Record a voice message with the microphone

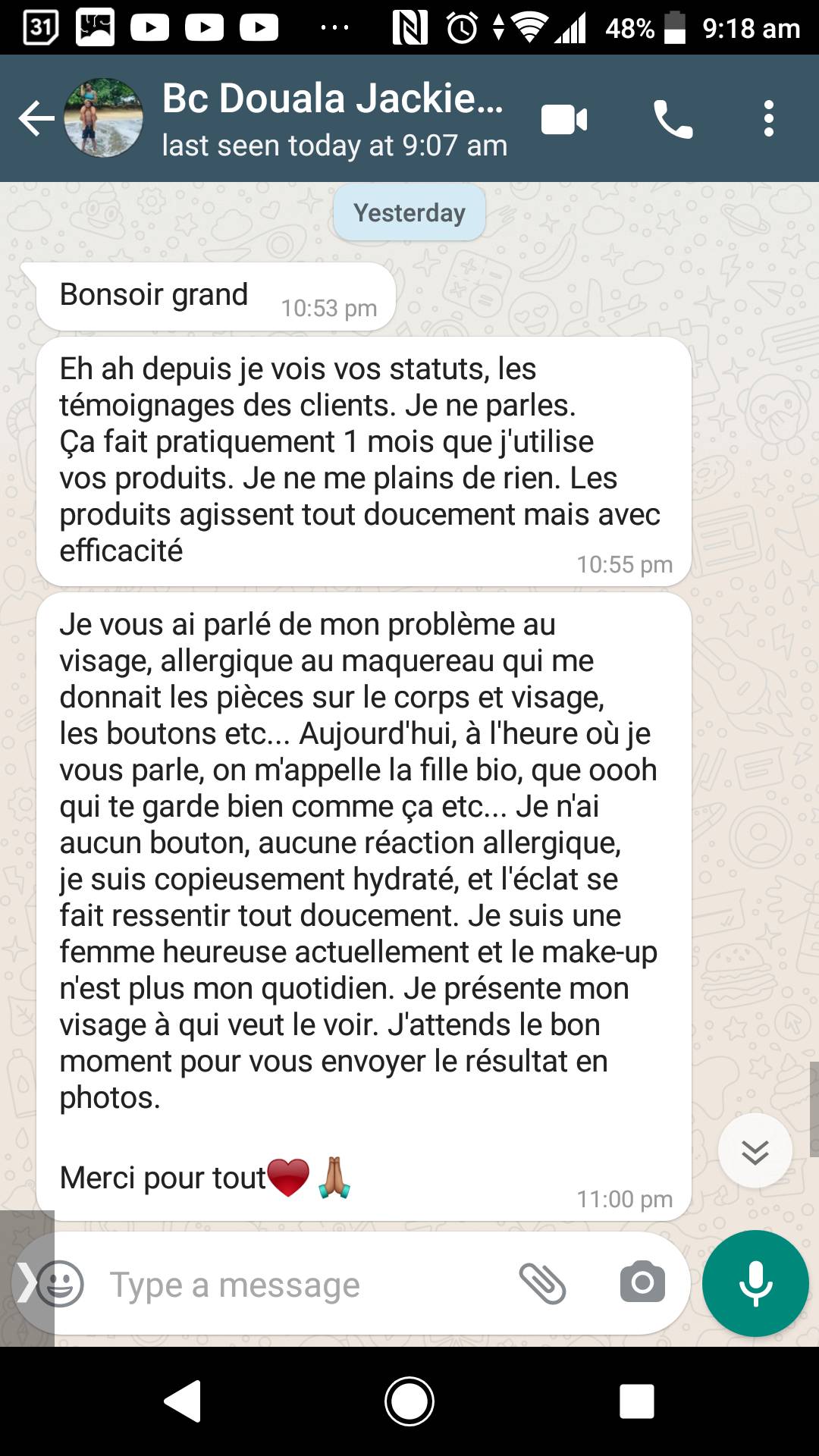click(x=755, y=1283)
